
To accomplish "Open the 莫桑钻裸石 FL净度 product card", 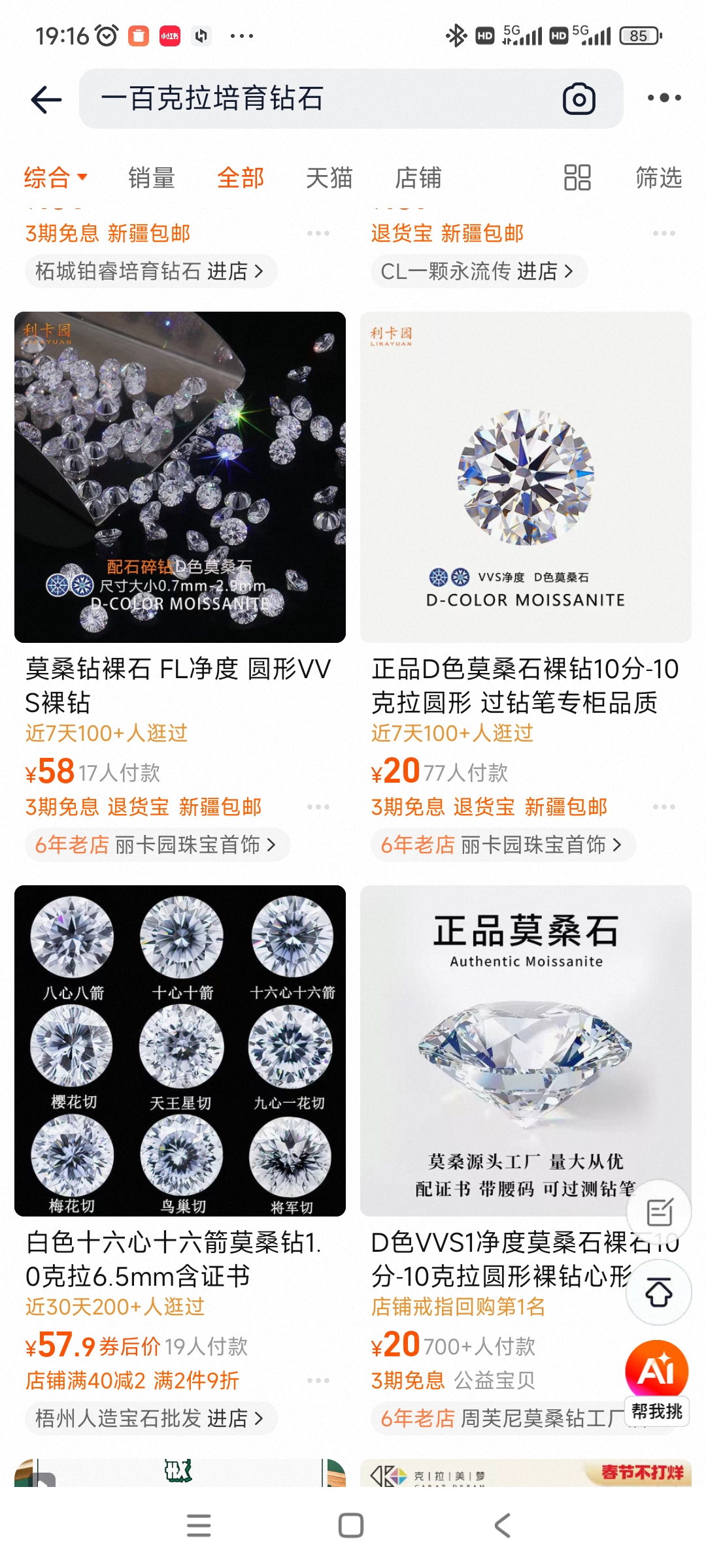I will pyautogui.click(x=180, y=477).
